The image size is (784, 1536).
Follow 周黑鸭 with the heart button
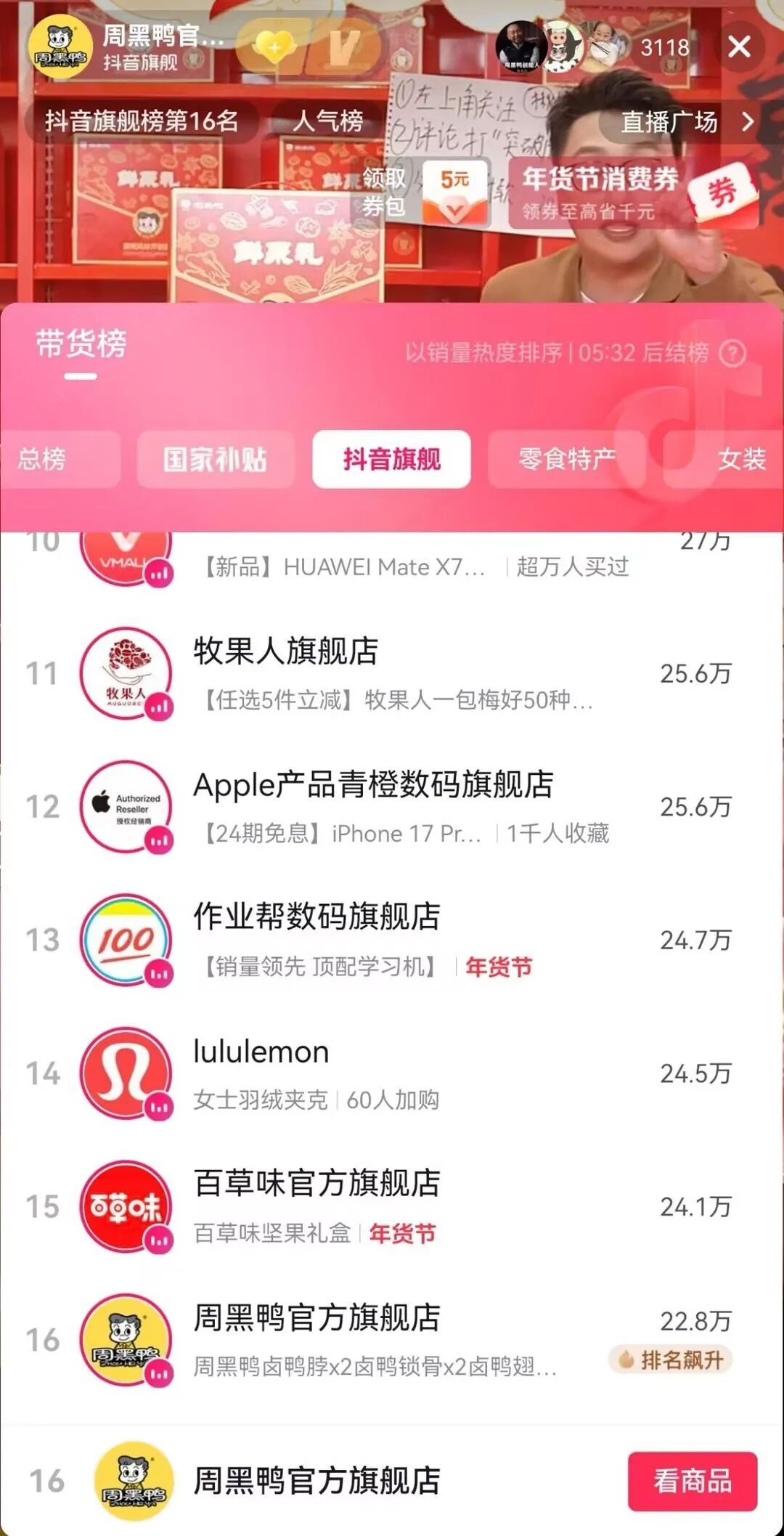pyautogui.click(x=274, y=47)
